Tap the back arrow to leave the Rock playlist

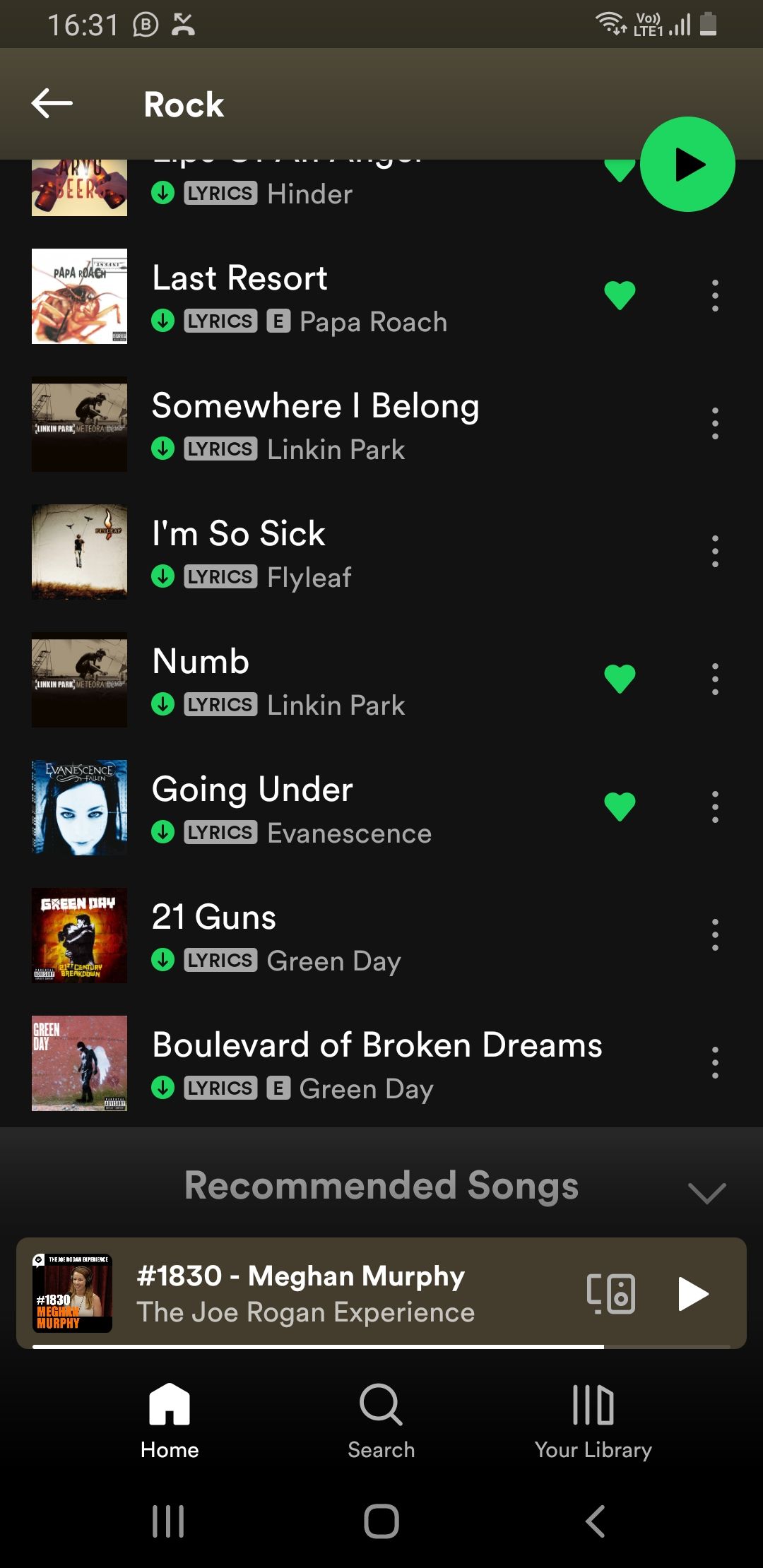tap(50, 103)
